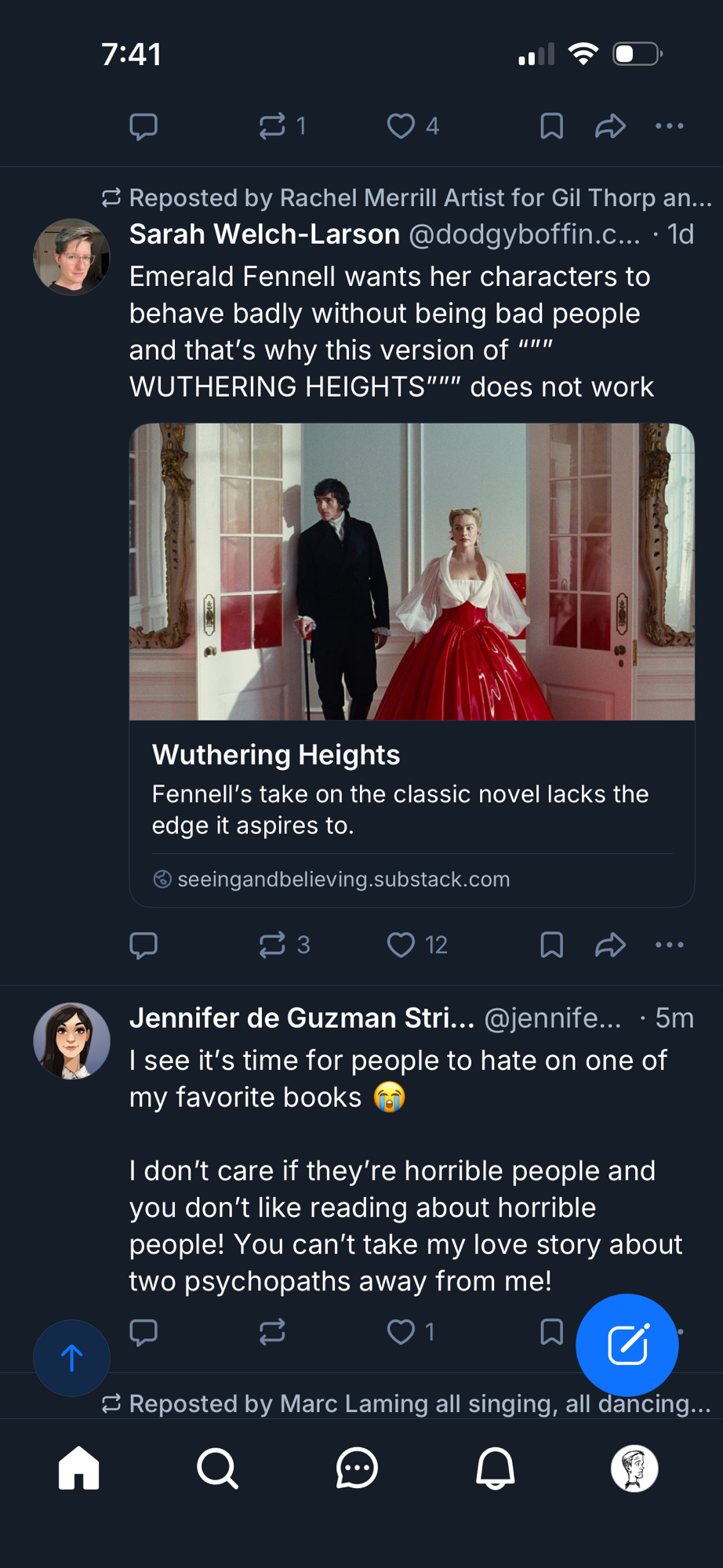View Sarah Welch-Larson's profile avatar

(x=71, y=257)
